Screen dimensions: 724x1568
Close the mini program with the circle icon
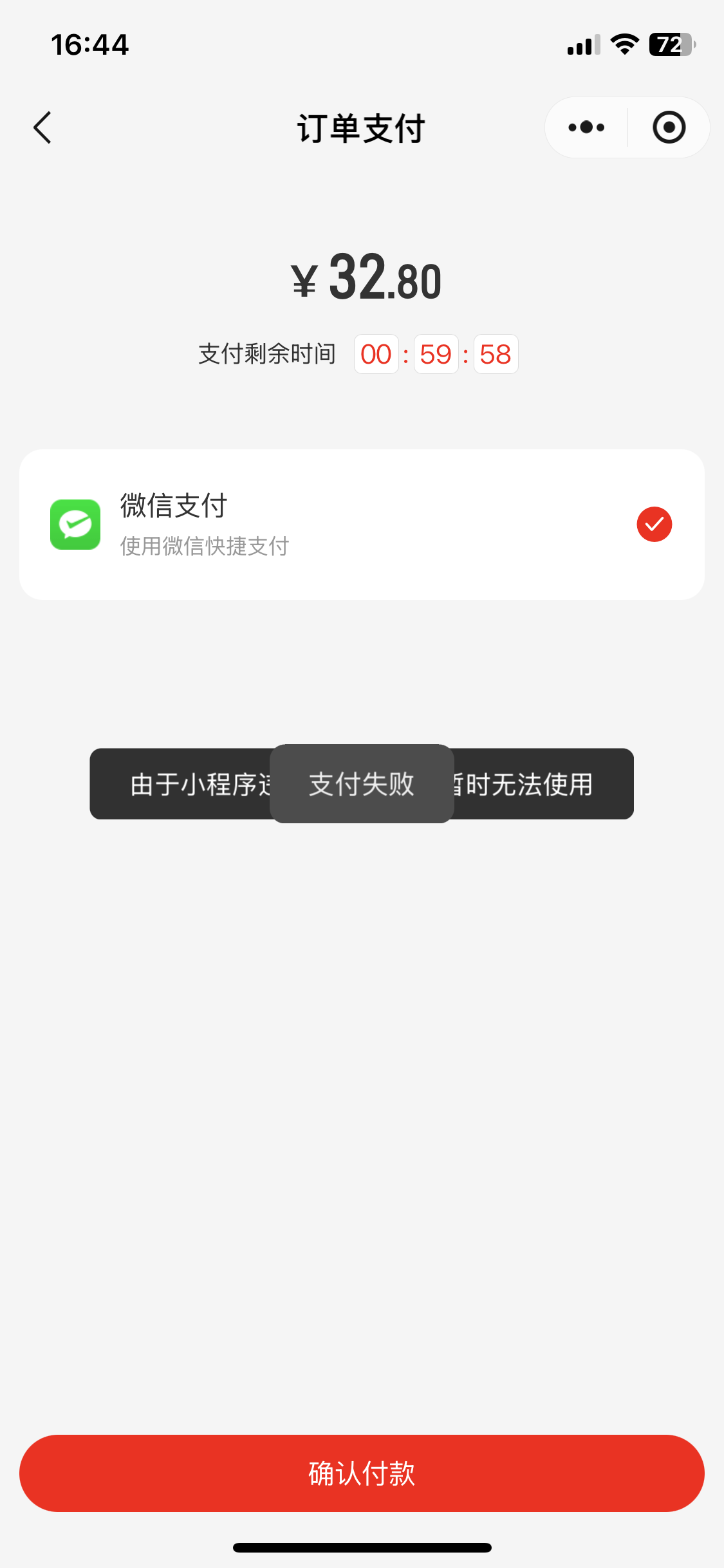[x=669, y=127]
